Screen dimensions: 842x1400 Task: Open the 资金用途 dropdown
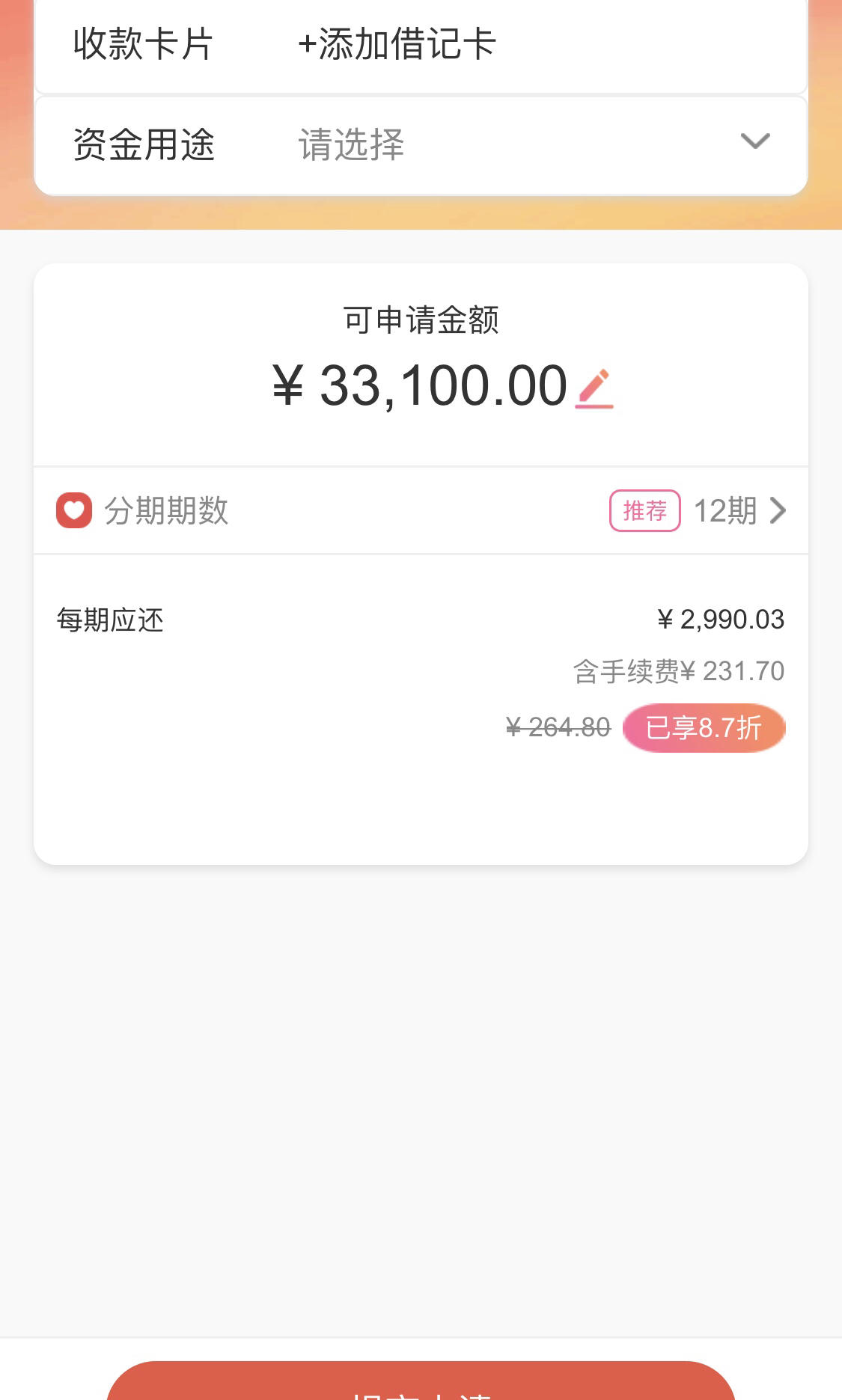(421, 144)
